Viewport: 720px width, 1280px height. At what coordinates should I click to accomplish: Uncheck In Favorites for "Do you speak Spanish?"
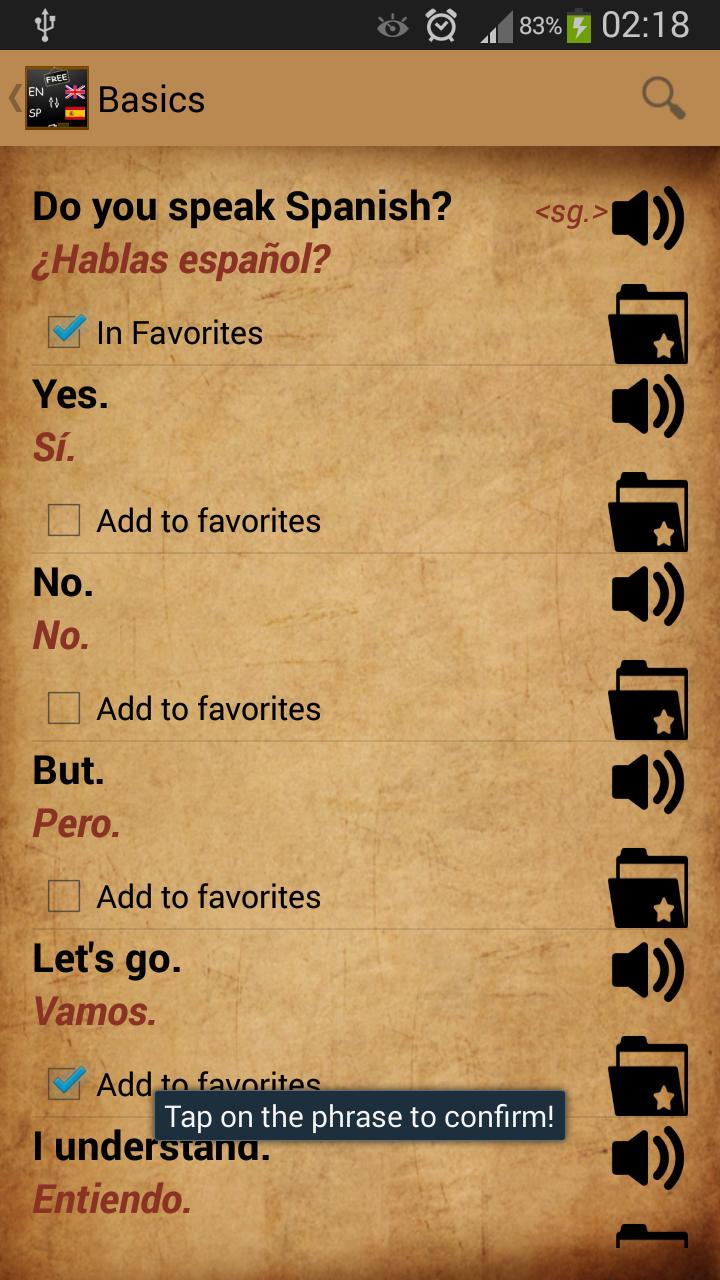point(65,332)
